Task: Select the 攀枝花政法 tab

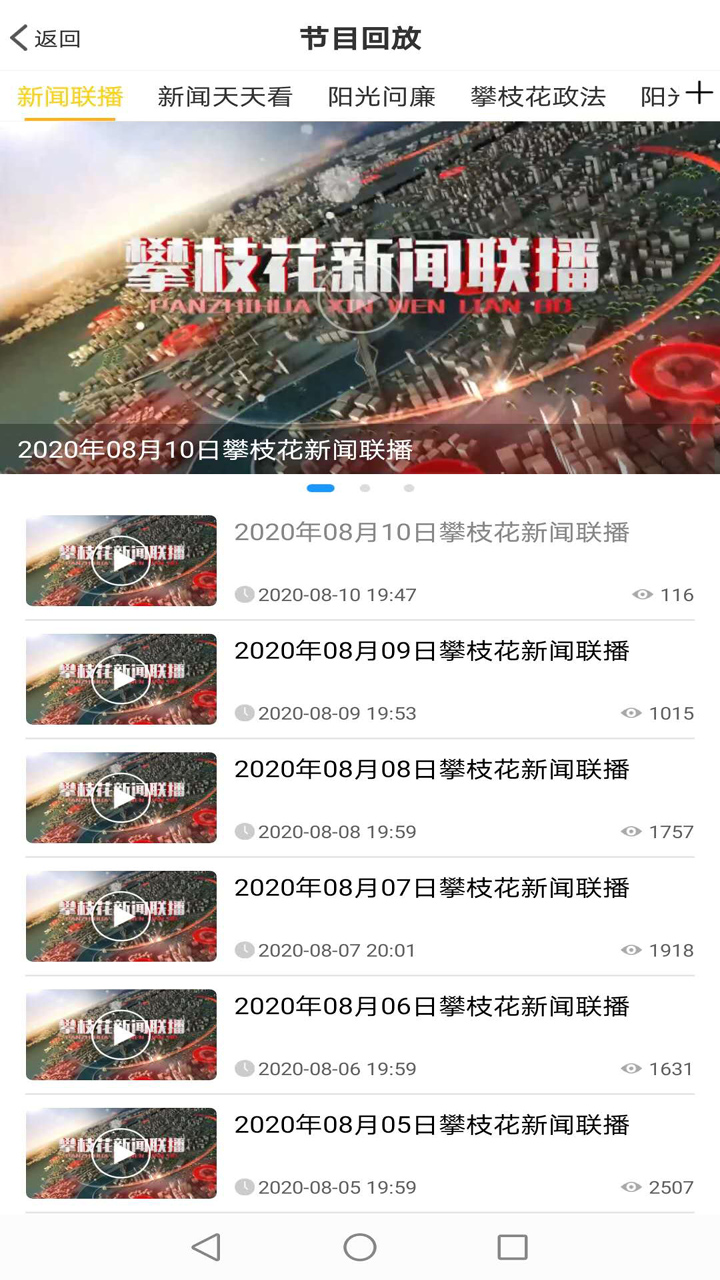Action: (536, 95)
